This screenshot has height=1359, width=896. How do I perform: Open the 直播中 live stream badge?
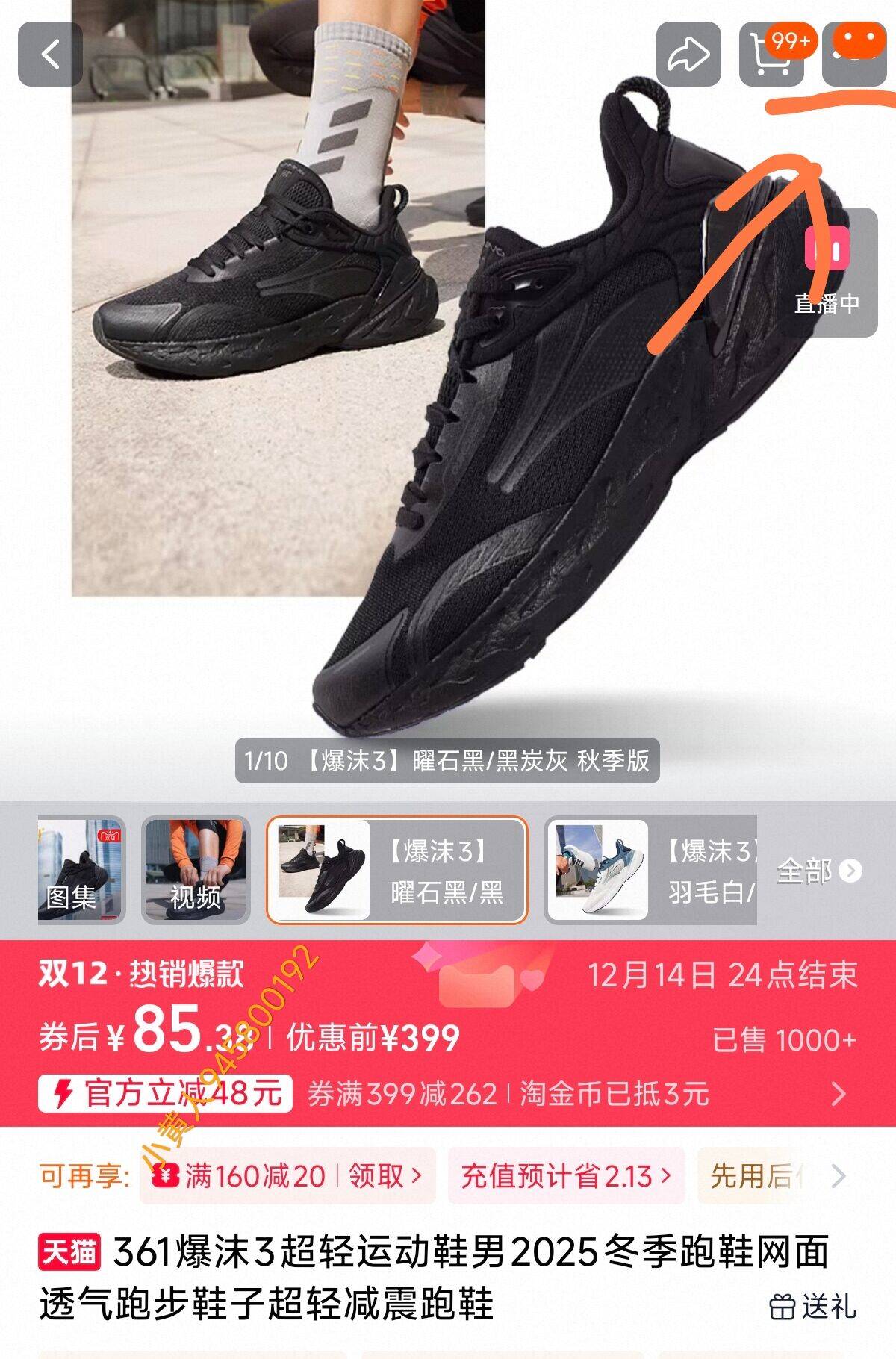point(827,272)
